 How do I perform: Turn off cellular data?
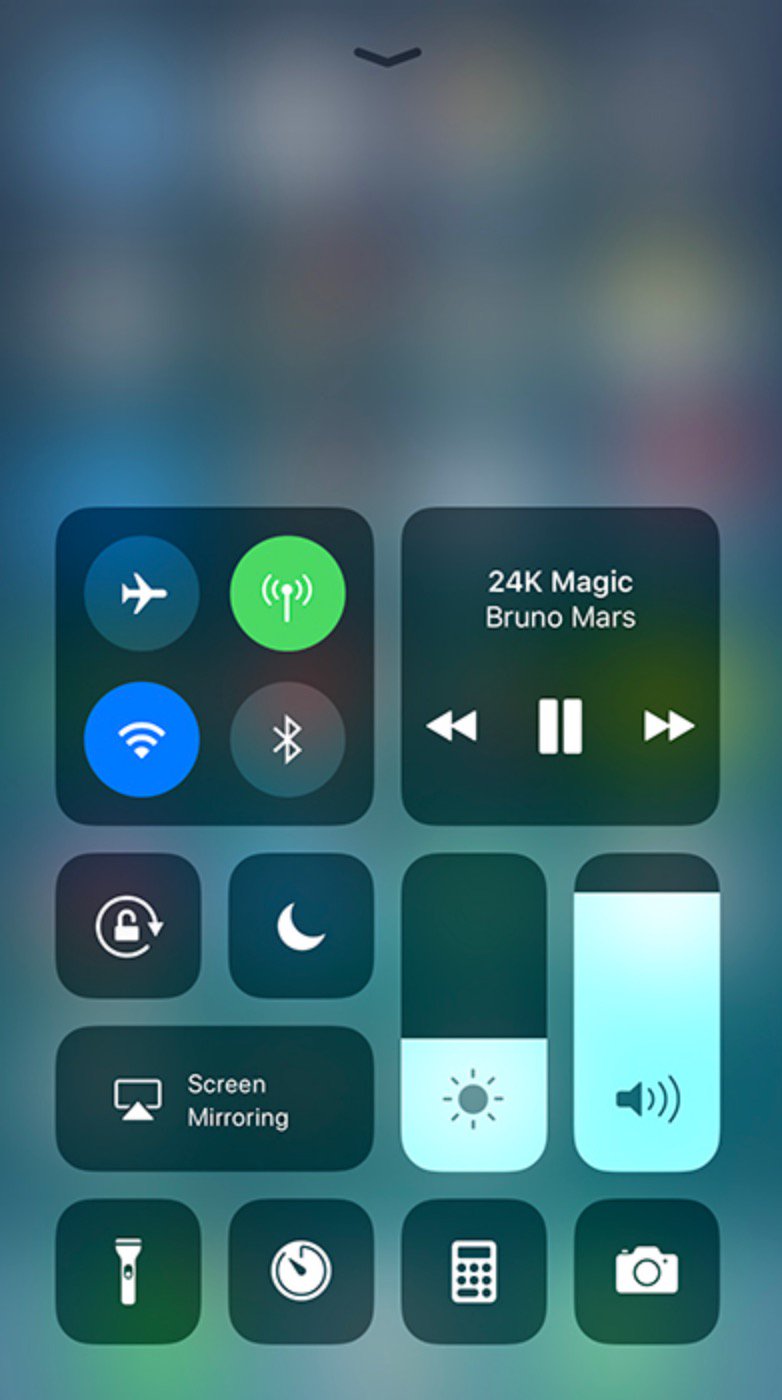288,594
